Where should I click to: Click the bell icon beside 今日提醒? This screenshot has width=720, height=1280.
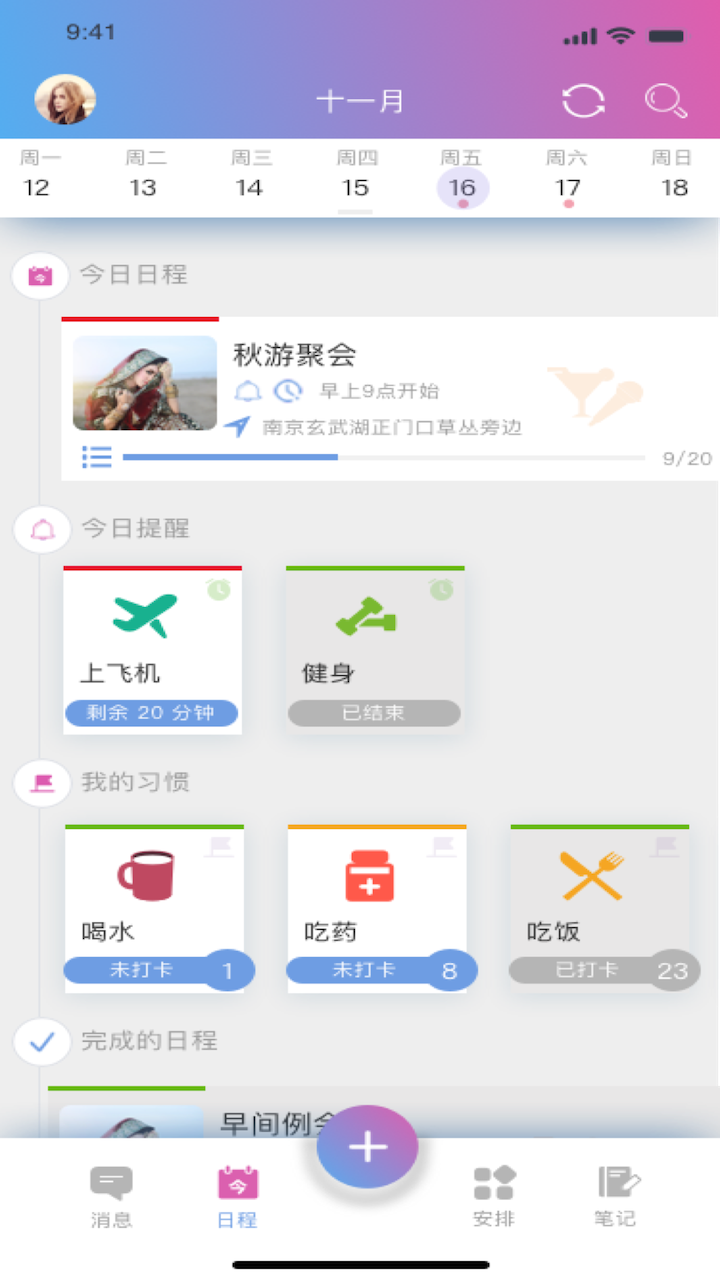[40, 530]
